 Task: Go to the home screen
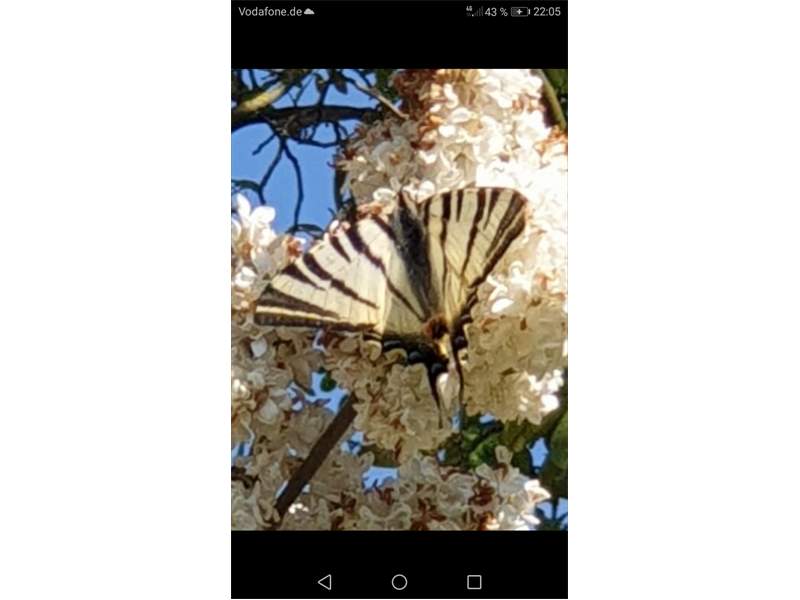[x=399, y=582]
